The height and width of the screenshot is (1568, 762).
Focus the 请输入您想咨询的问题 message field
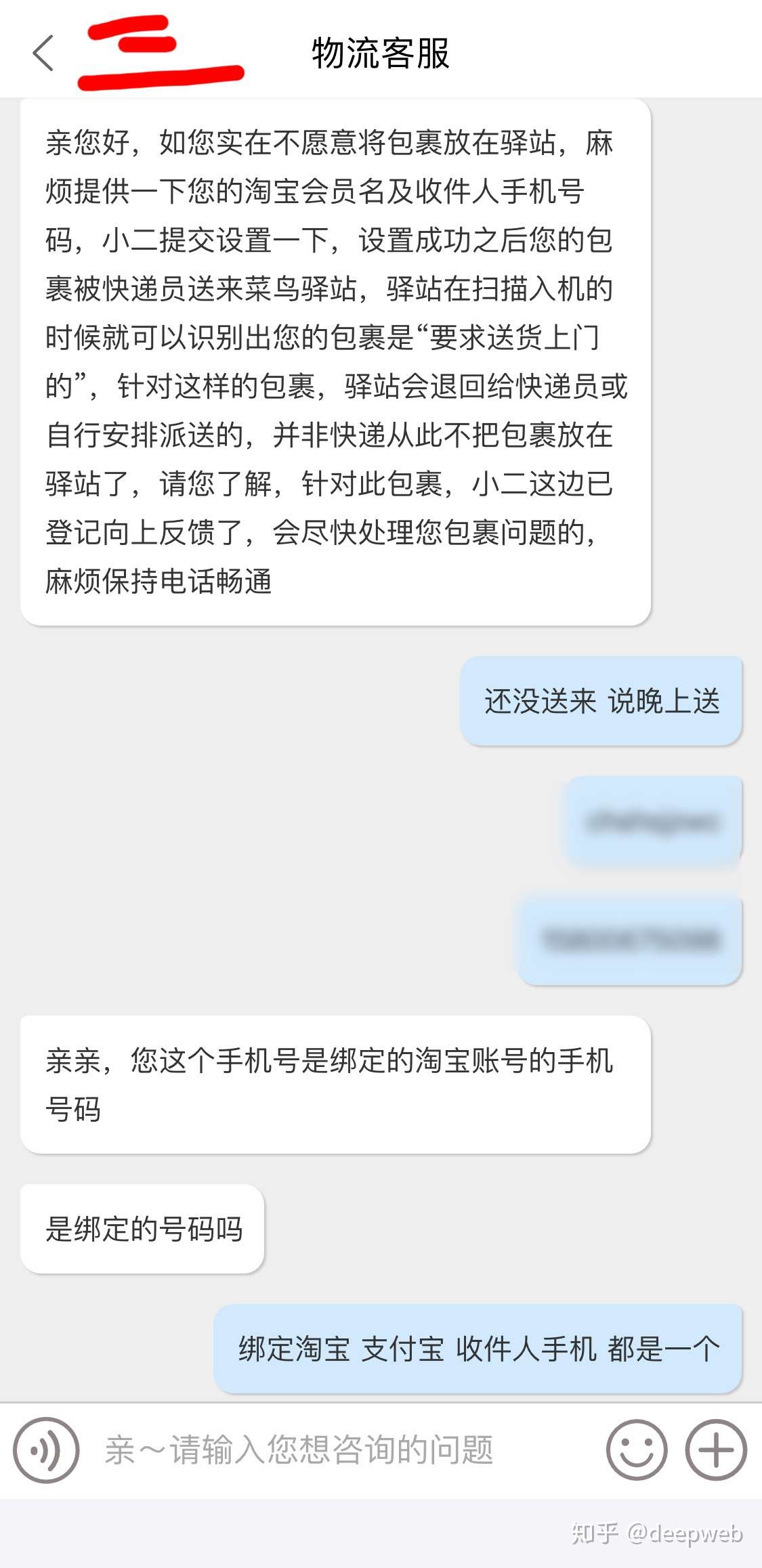point(339,1450)
